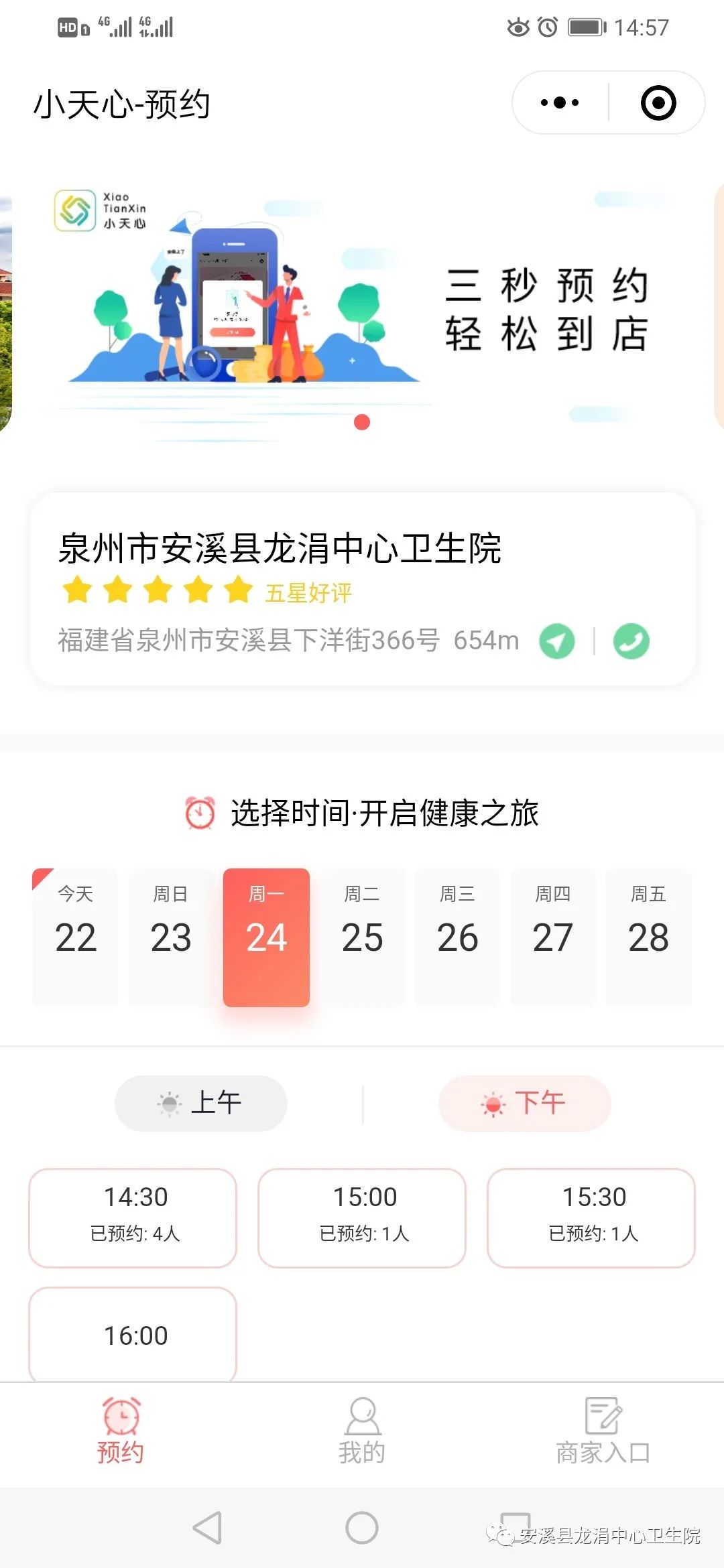Screen dimensions: 724x1568
Task: Open the 我的 tab
Action: (362, 1431)
